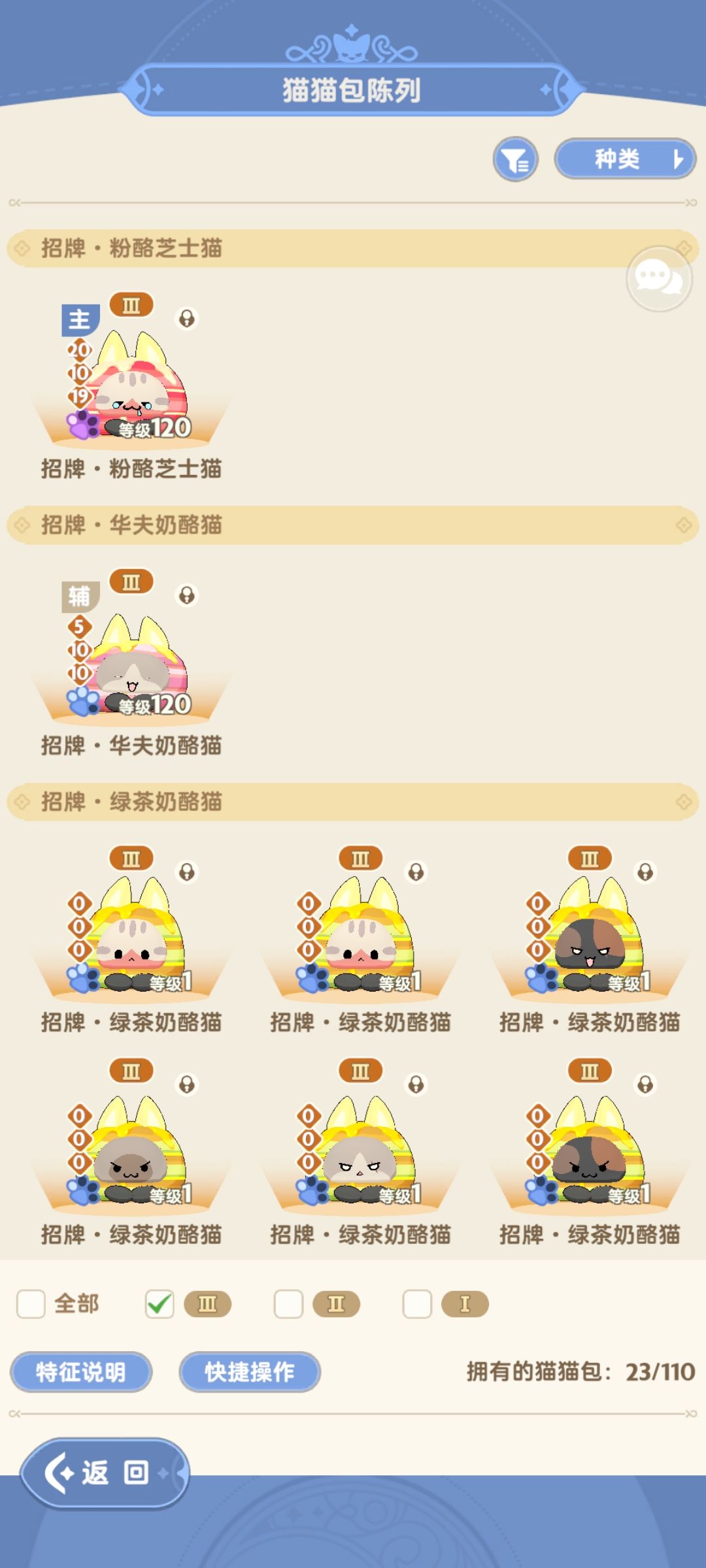Open the 种类 sorting dropdown
Image resolution: width=706 pixels, height=1568 pixels.
coord(624,159)
